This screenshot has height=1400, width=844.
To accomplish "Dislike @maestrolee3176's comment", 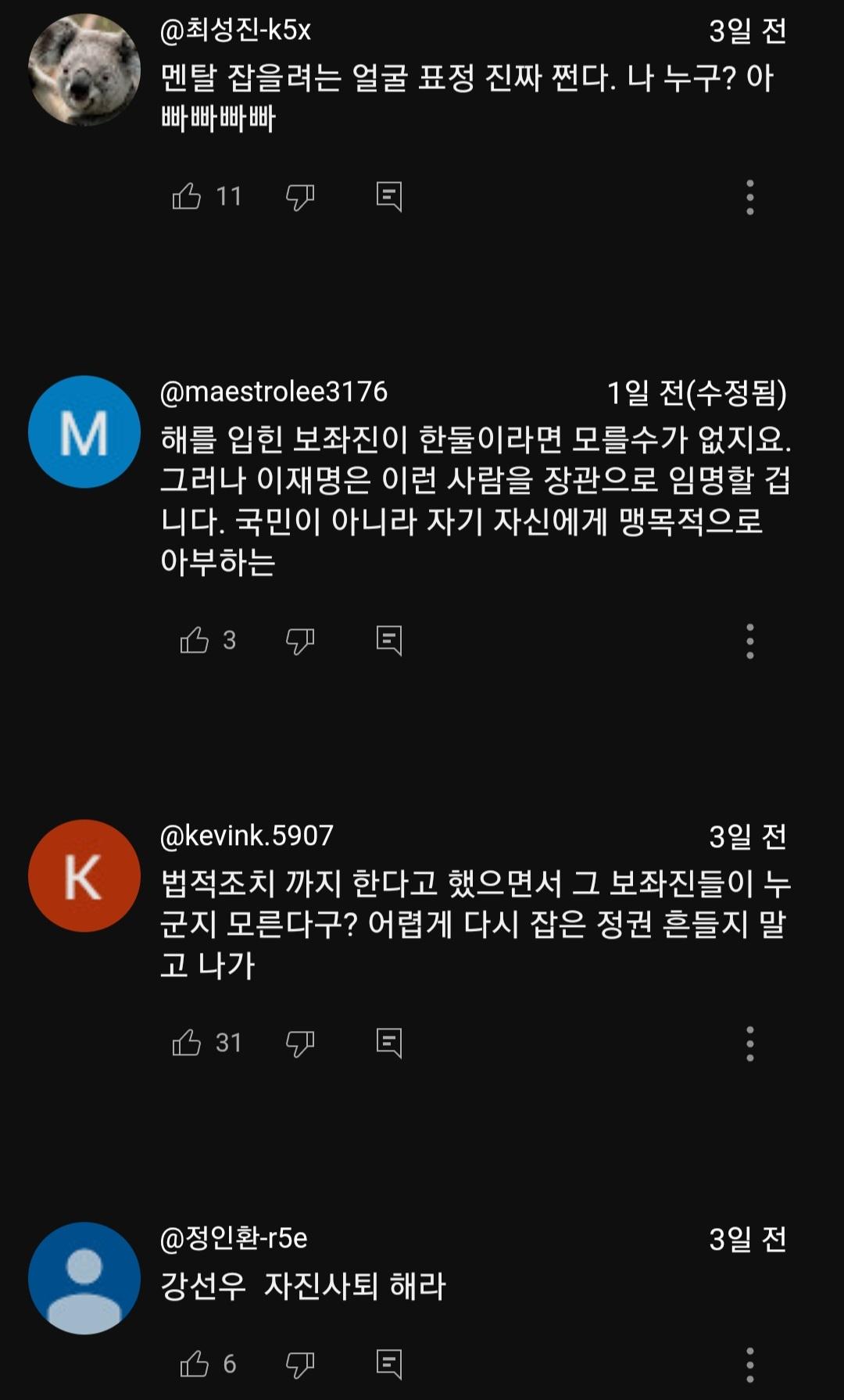I will [299, 642].
